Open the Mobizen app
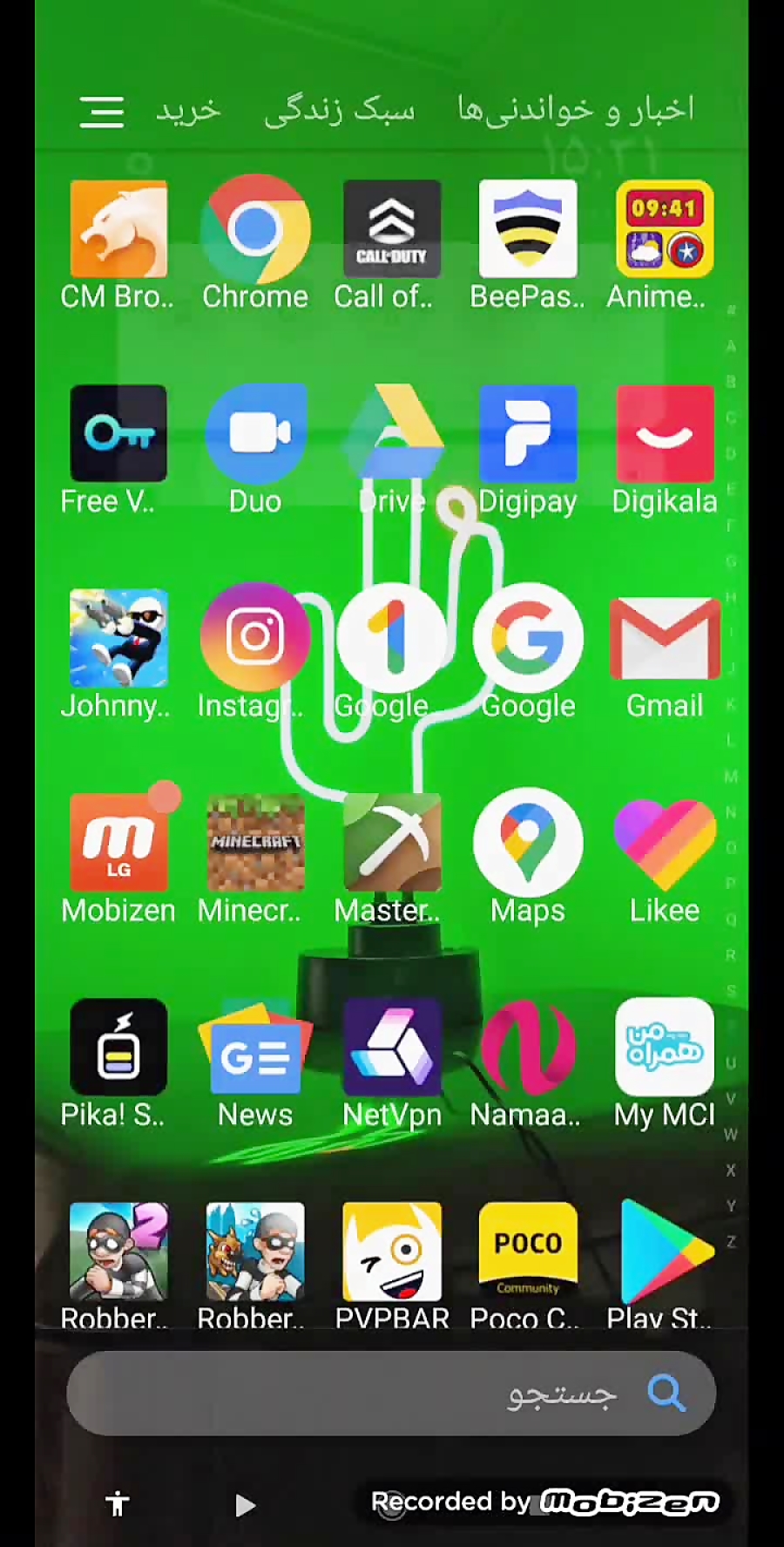 [118, 843]
